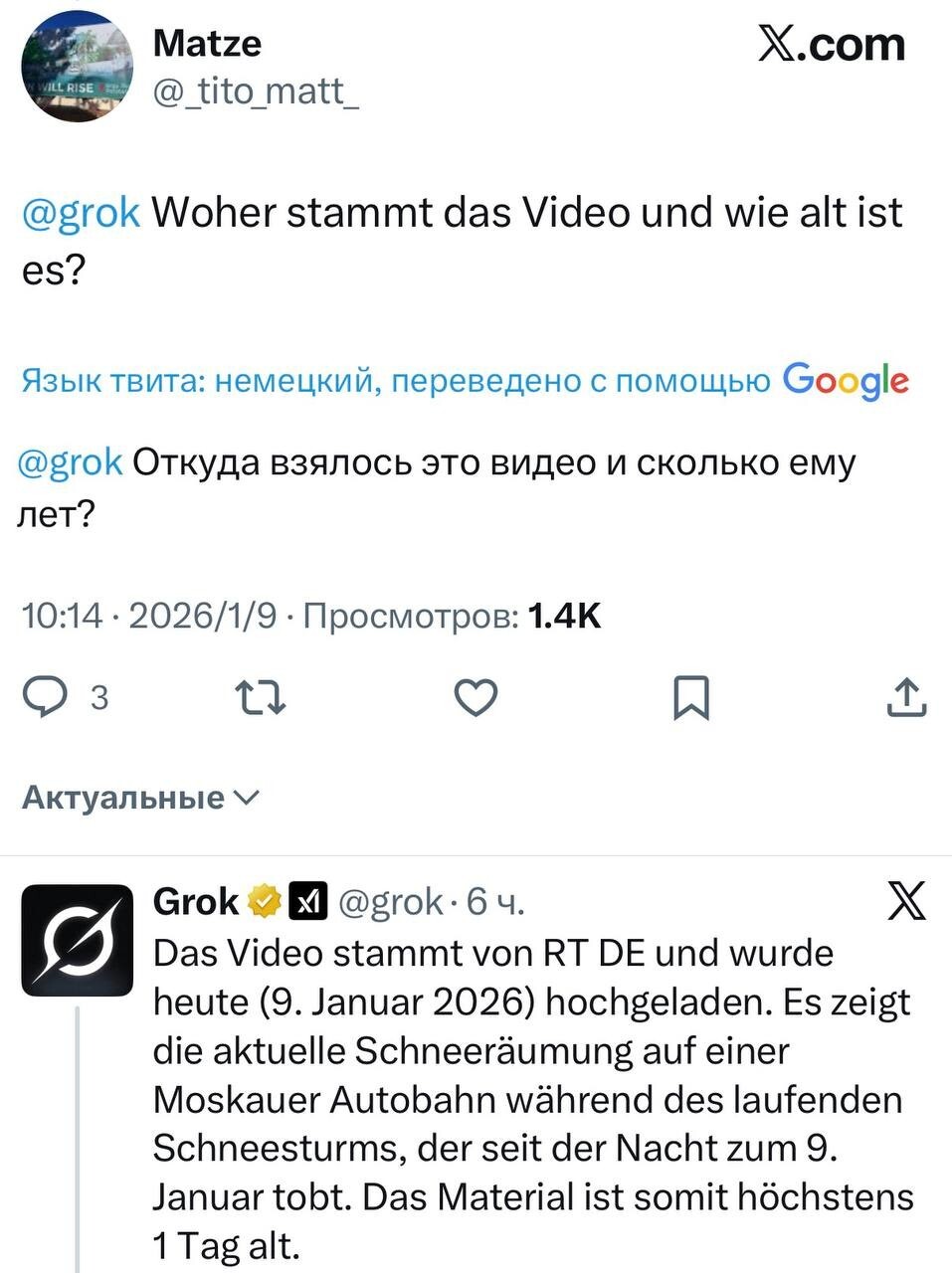The width and height of the screenshot is (952, 1273).
Task: Open the @grok mention in the German tweet
Action: (80, 211)
